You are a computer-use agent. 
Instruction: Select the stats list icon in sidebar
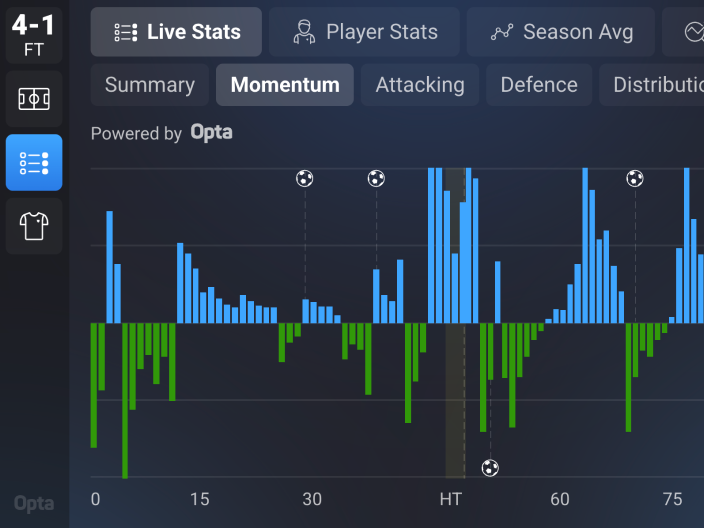34,163
